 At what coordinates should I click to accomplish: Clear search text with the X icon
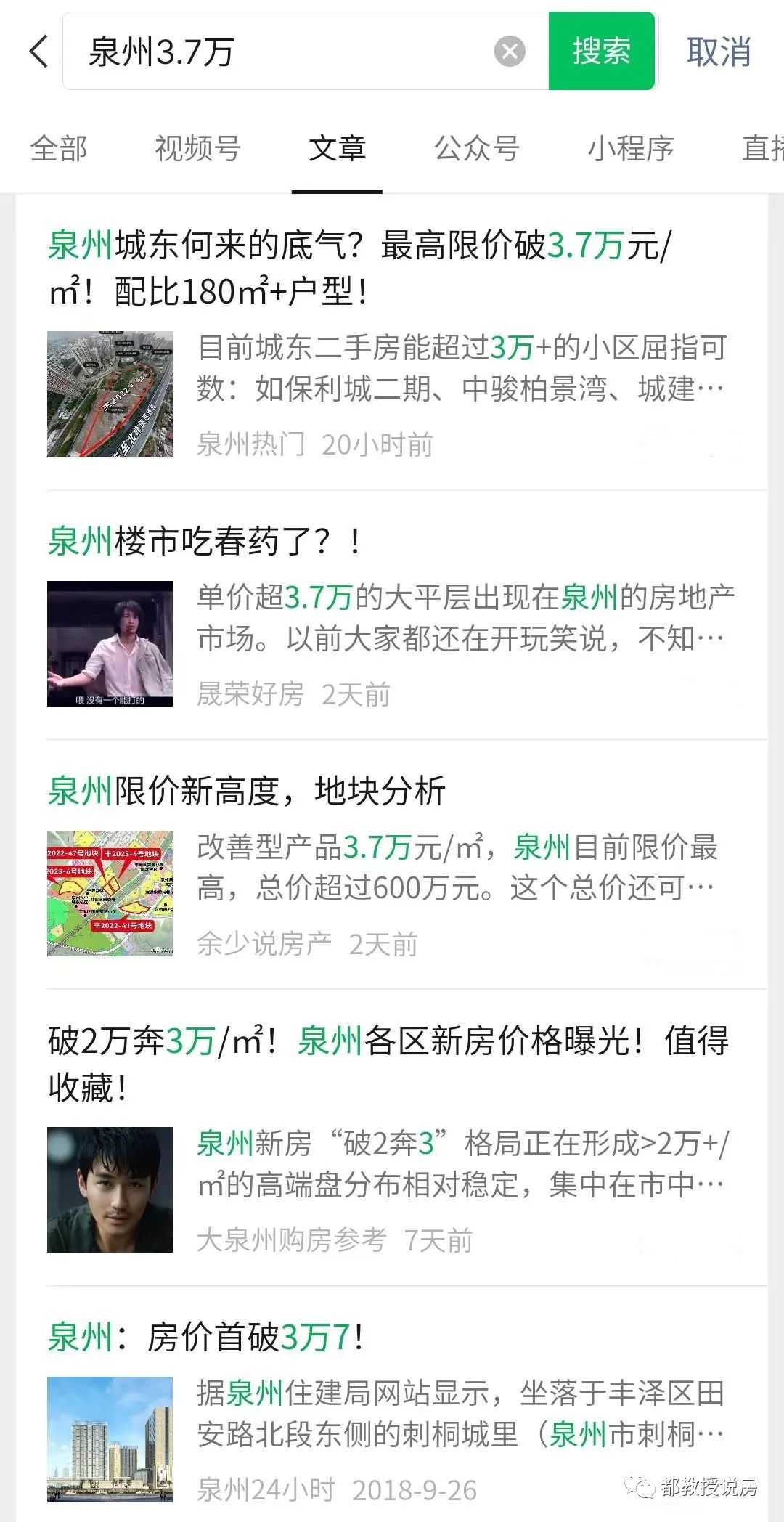click(510, 49)
